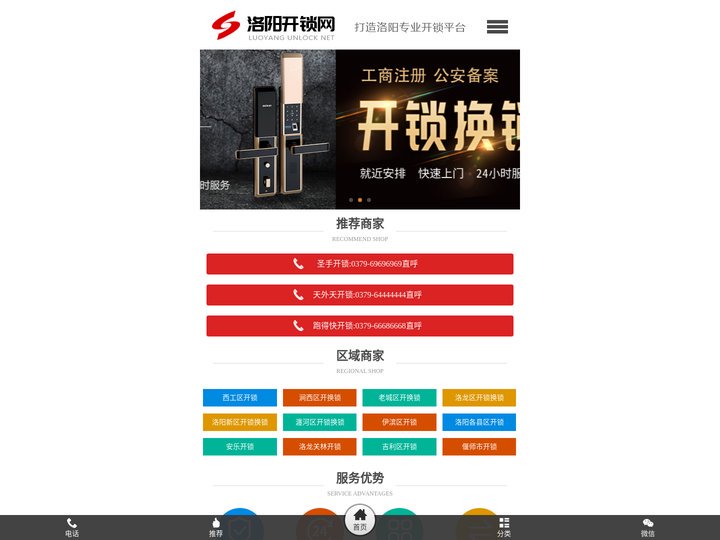The width and height of the screenshot is (720, 540).
Task: Select 瀍河区开锁换锁 region
Action: click(x=319, y=422)
